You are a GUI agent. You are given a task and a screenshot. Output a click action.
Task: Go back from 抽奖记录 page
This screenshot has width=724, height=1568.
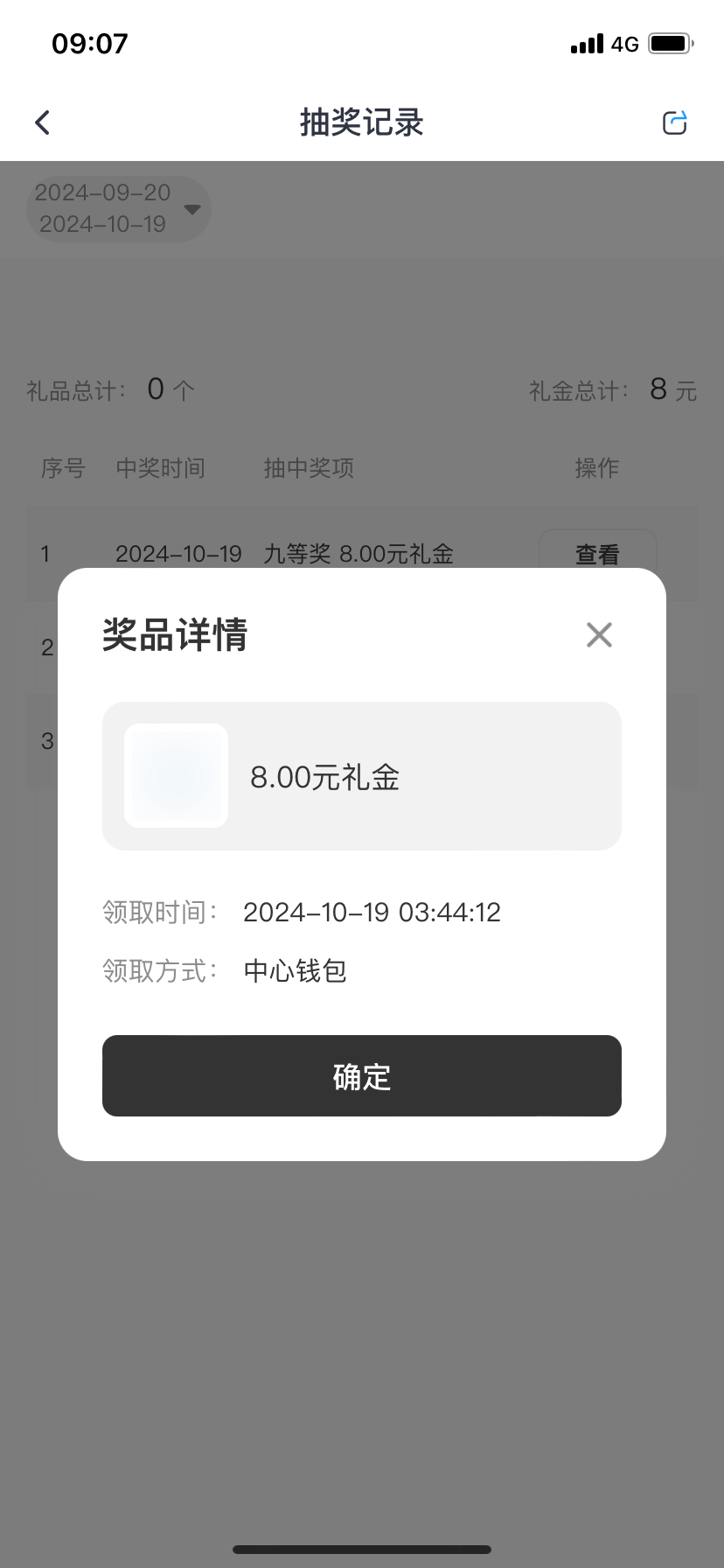pos(42,122)
